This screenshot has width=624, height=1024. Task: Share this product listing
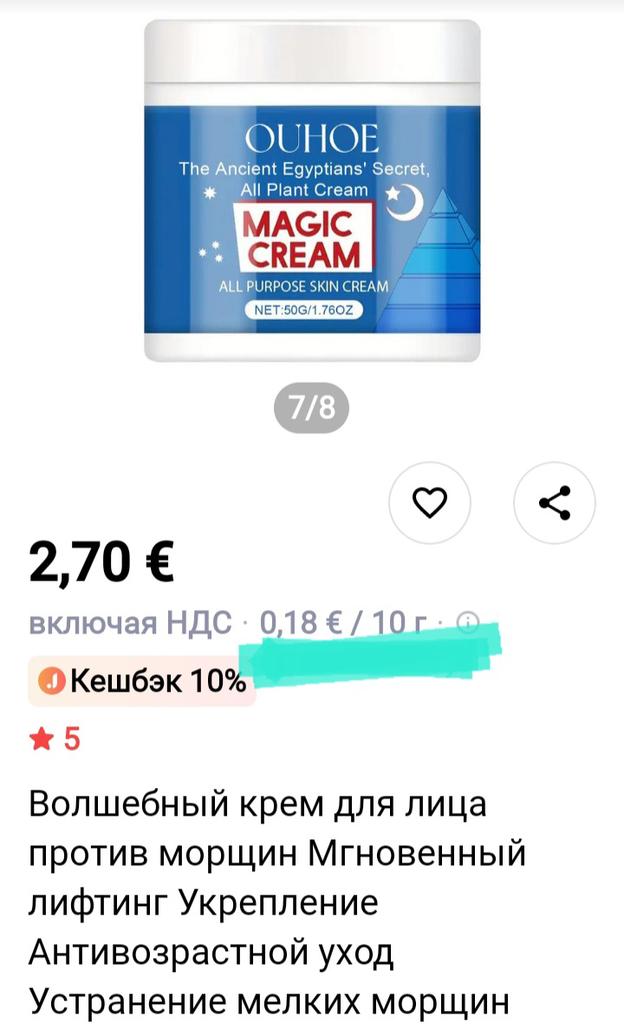(554, 503)
